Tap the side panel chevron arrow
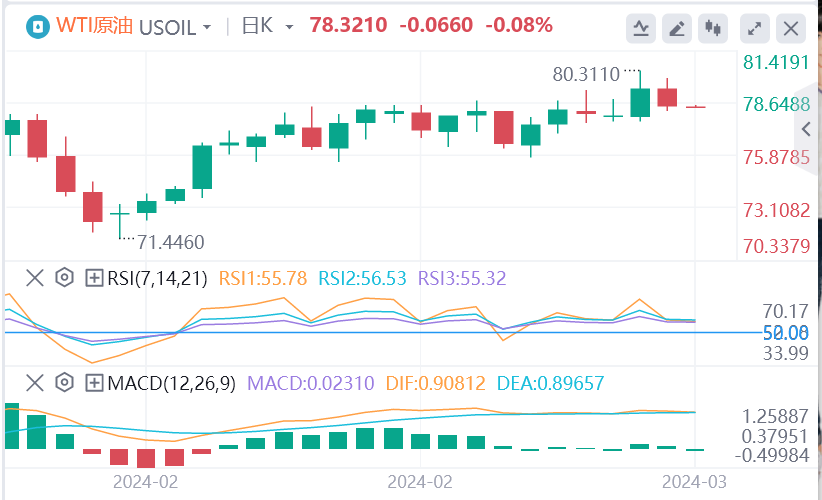This screenshot has height=500, width=822. tap(809, 128)
